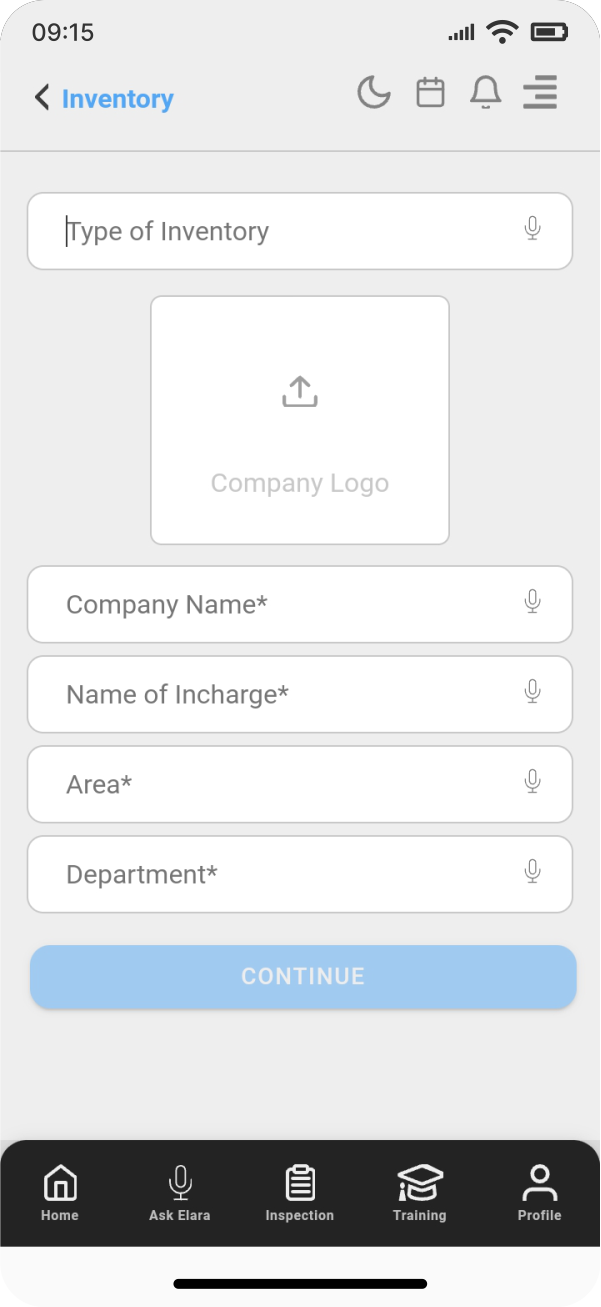
Task: Select the Company Name field
Action: 280,604
